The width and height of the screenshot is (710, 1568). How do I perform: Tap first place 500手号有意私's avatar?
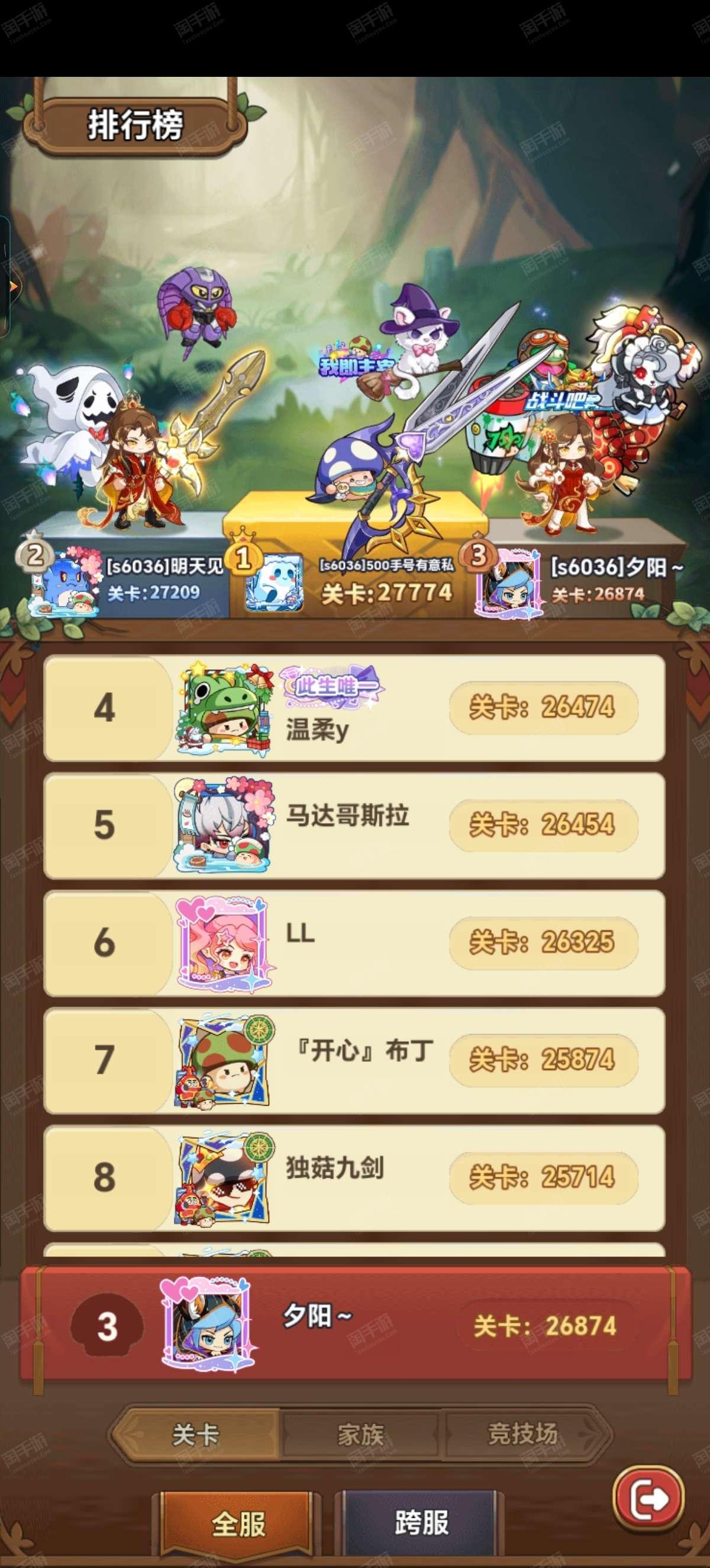(273, 583)
